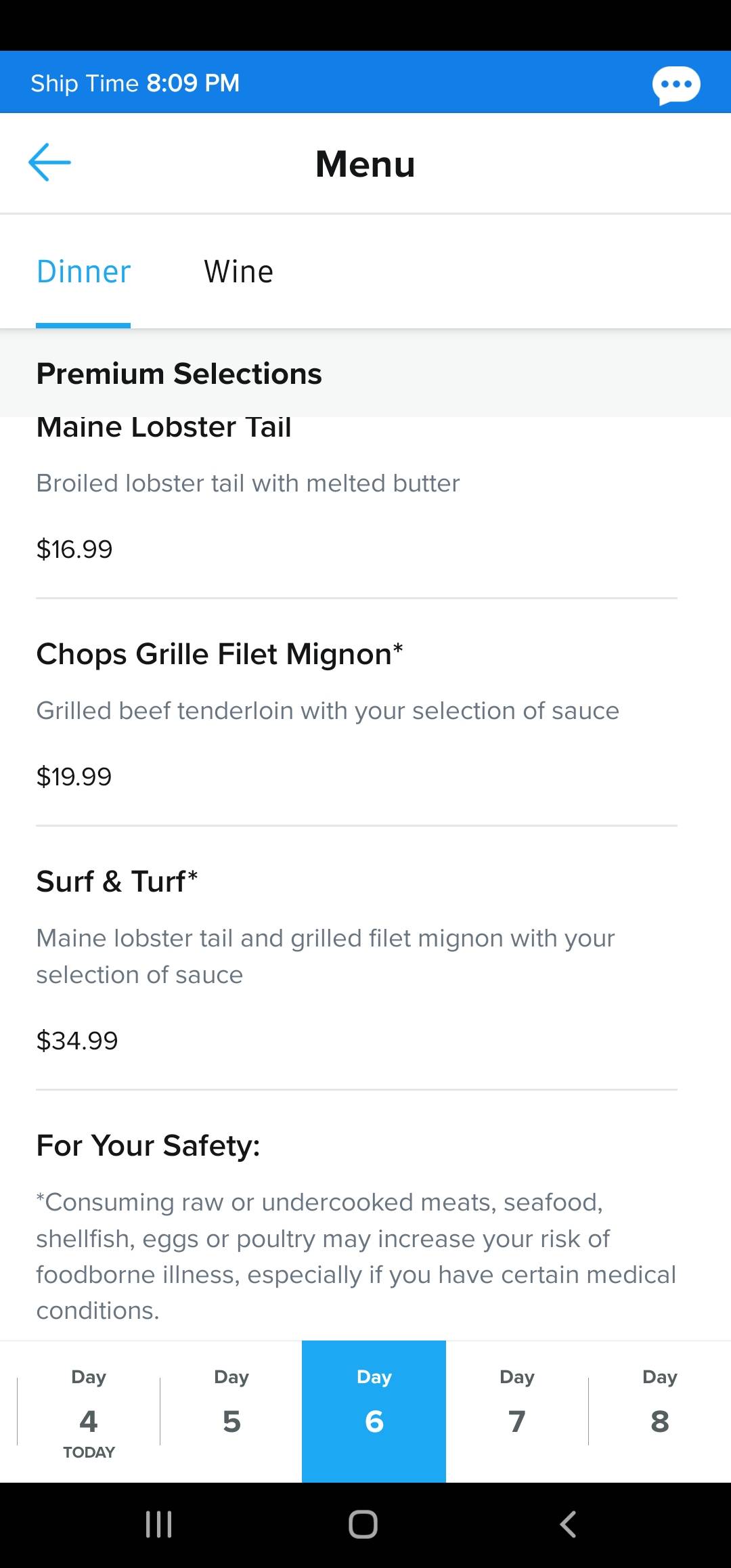731x1568 pixels.
Task: Select Day 4 Today
Action: [x=89, y=1412]
